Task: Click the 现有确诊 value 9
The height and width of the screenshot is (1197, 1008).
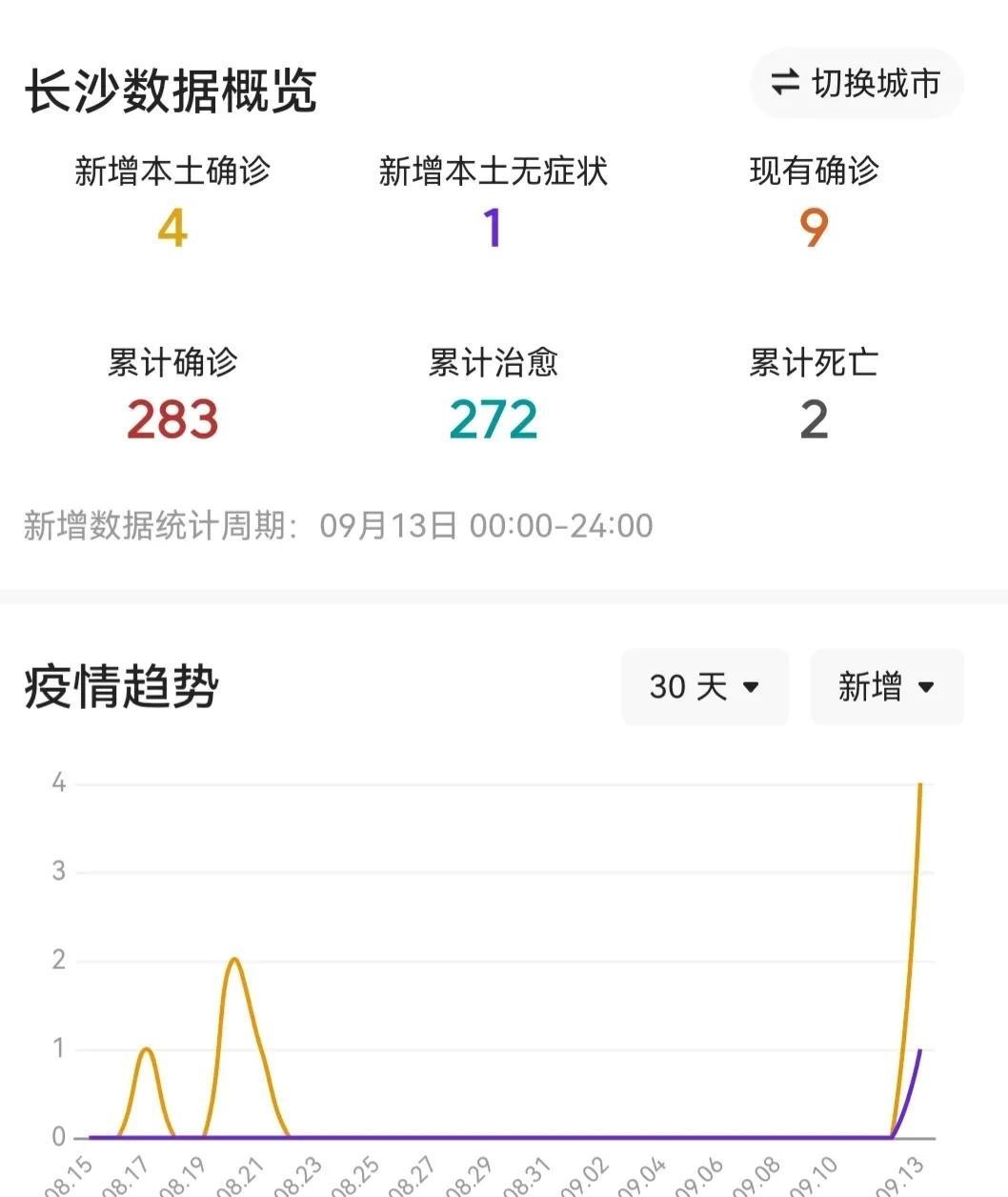Action: click(x=811, y=229)
